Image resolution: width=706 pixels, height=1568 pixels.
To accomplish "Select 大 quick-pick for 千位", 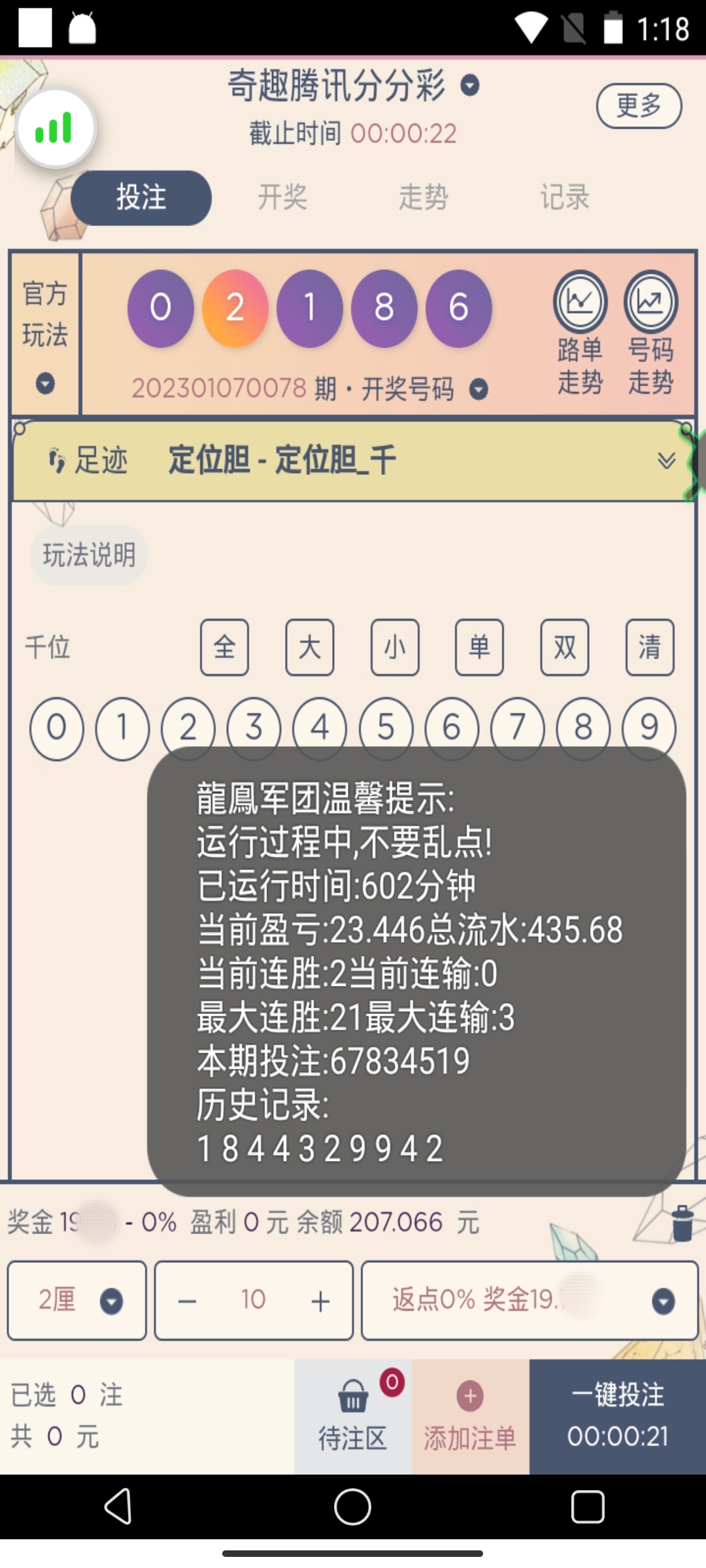I will (309, 647).
